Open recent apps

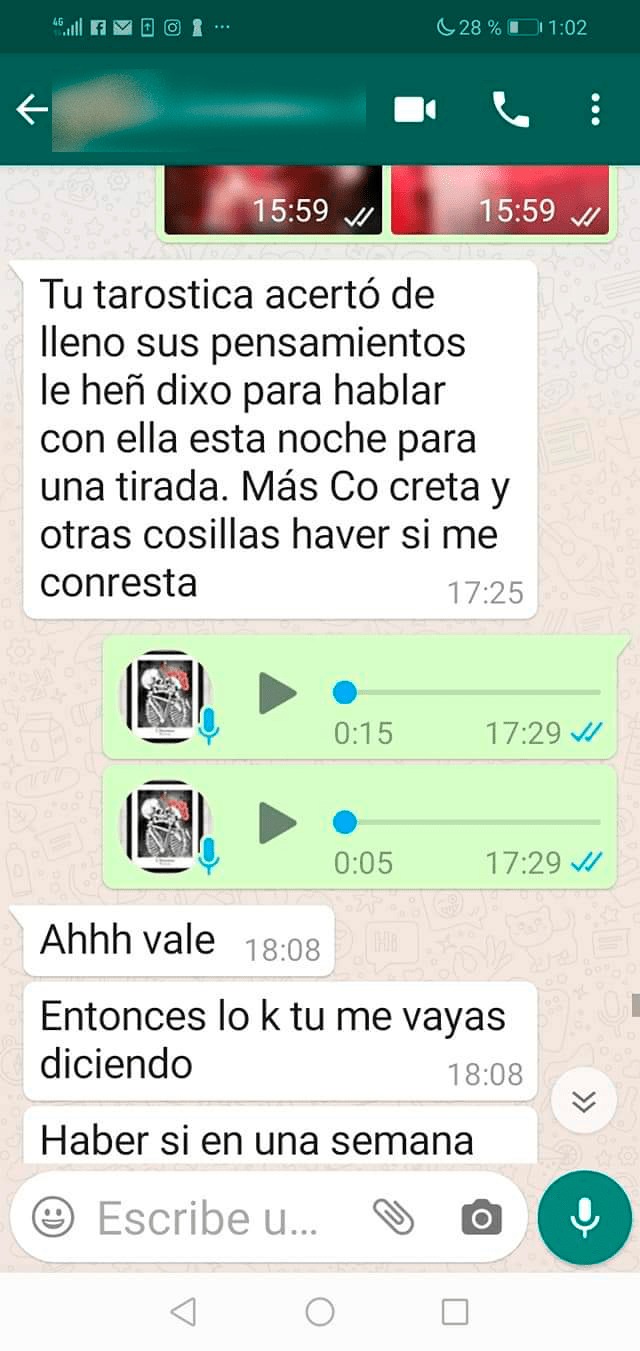click(455, 1311)
